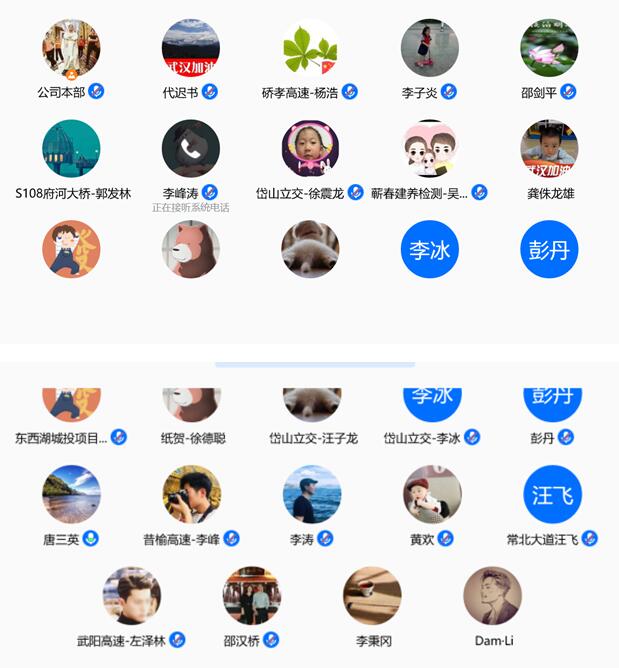The width and height of the screenshot is (619, 668).
Task: Tap 李峰涛 who is on a system call
Action: click(x=191, y=149)
